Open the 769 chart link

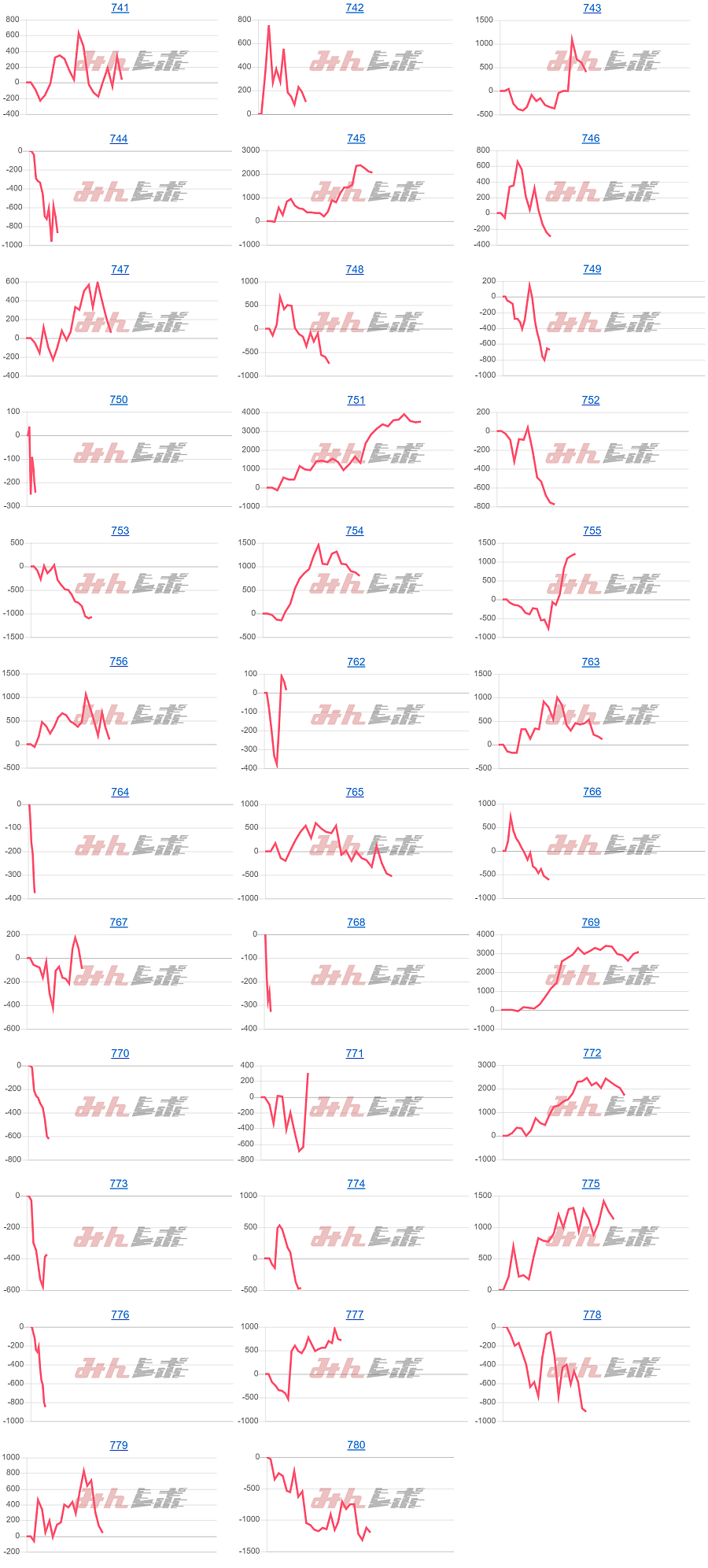pos(590,922)
